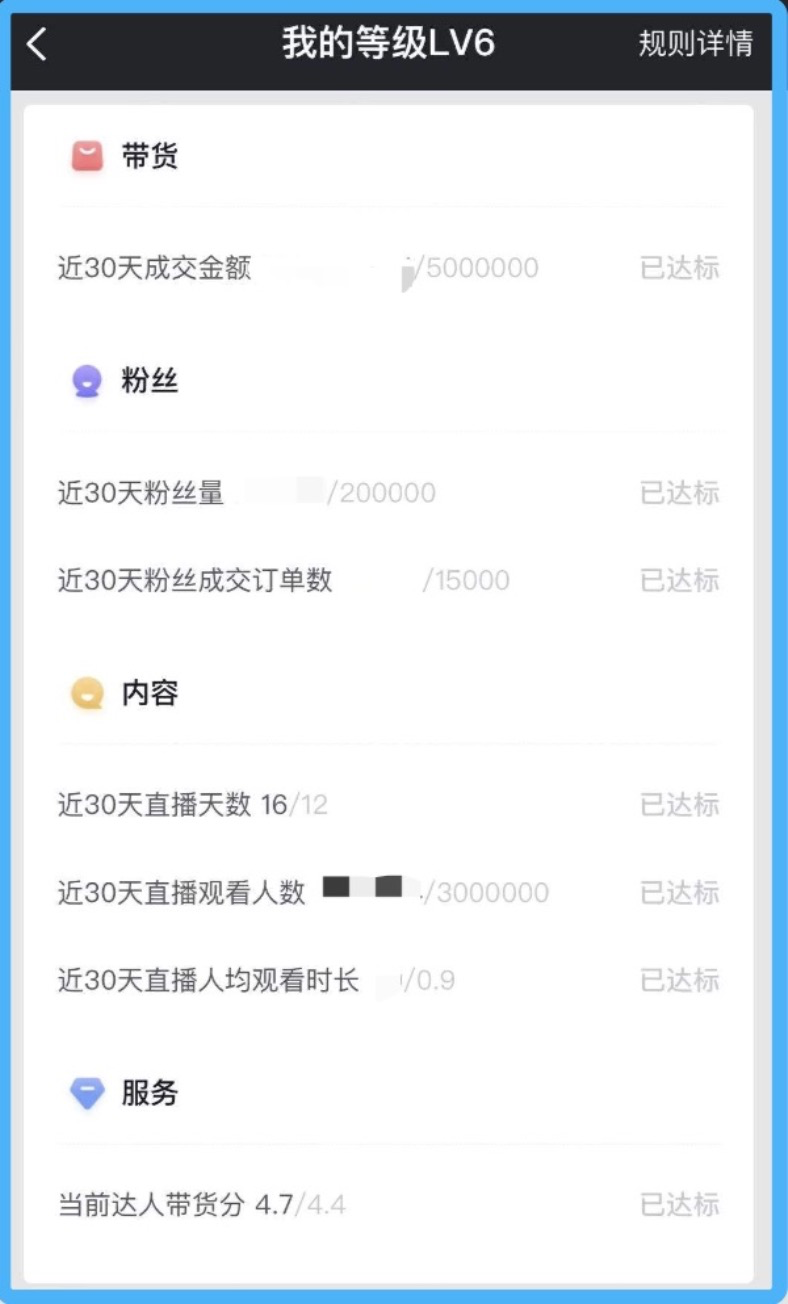Image resolution: width=788 pixels, height=1304 pixels.
Task: Tap the blue diamond 服务 icon
Action: (x=88, y=1093)
